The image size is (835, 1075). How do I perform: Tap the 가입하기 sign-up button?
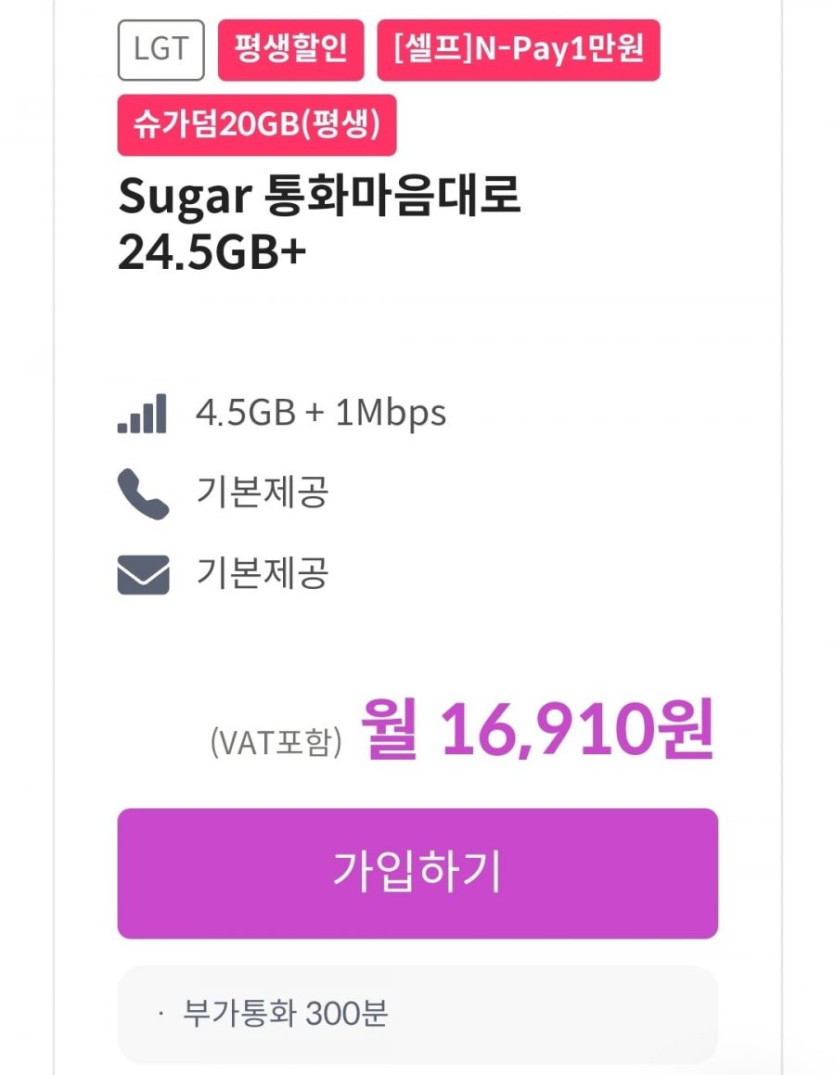coord(417,873)
